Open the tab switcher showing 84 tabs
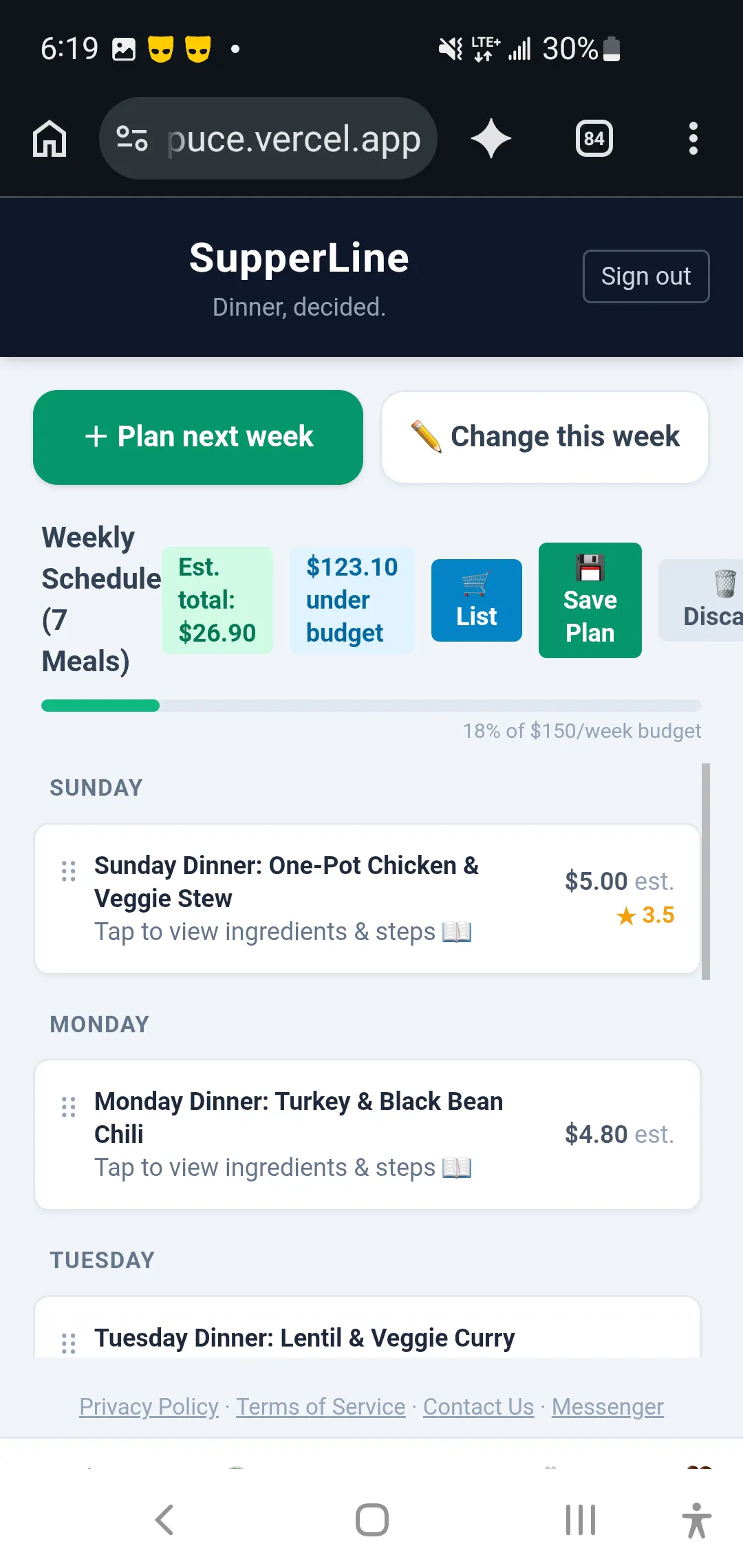The width and height of the screenshot is (743, 1568). click(594, 138)
